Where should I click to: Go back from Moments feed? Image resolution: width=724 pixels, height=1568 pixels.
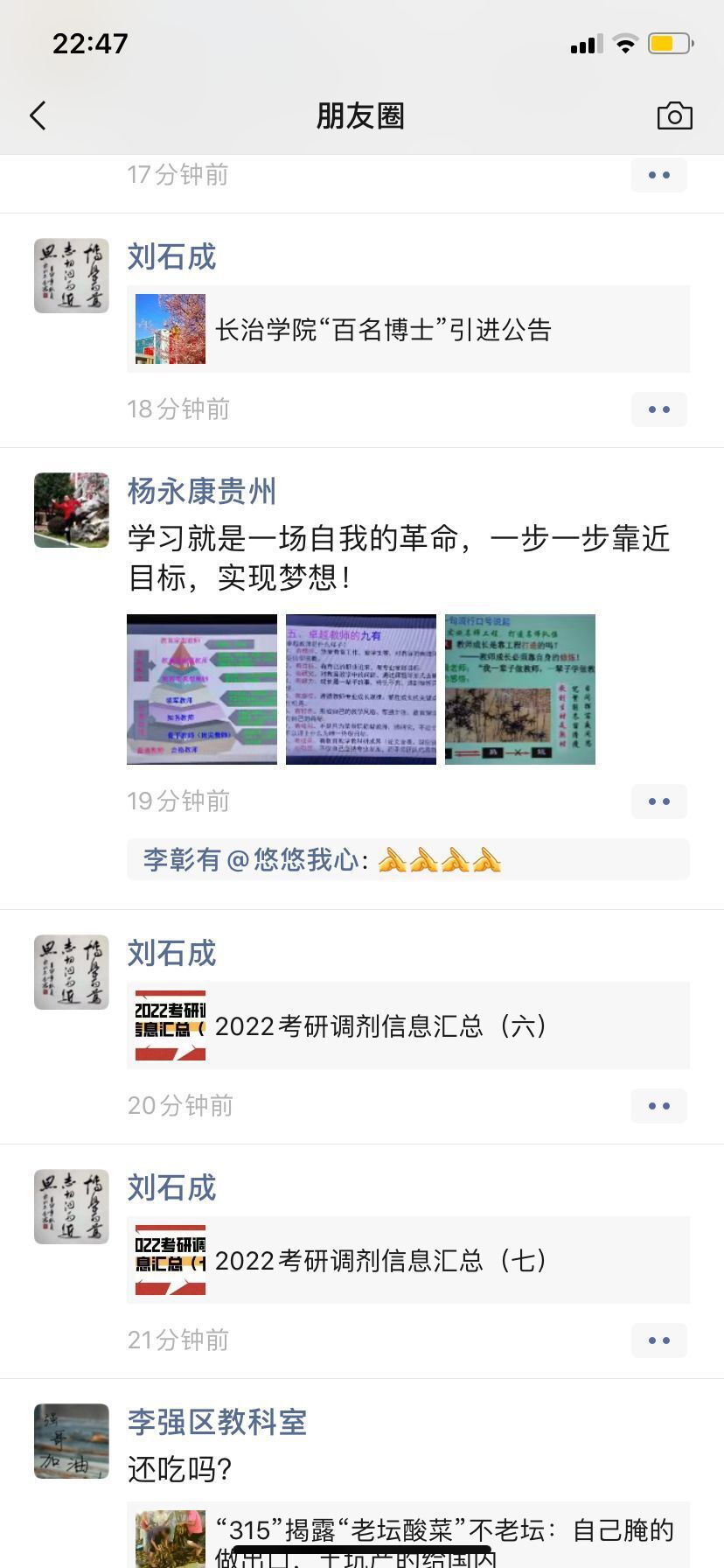[38, 115]
